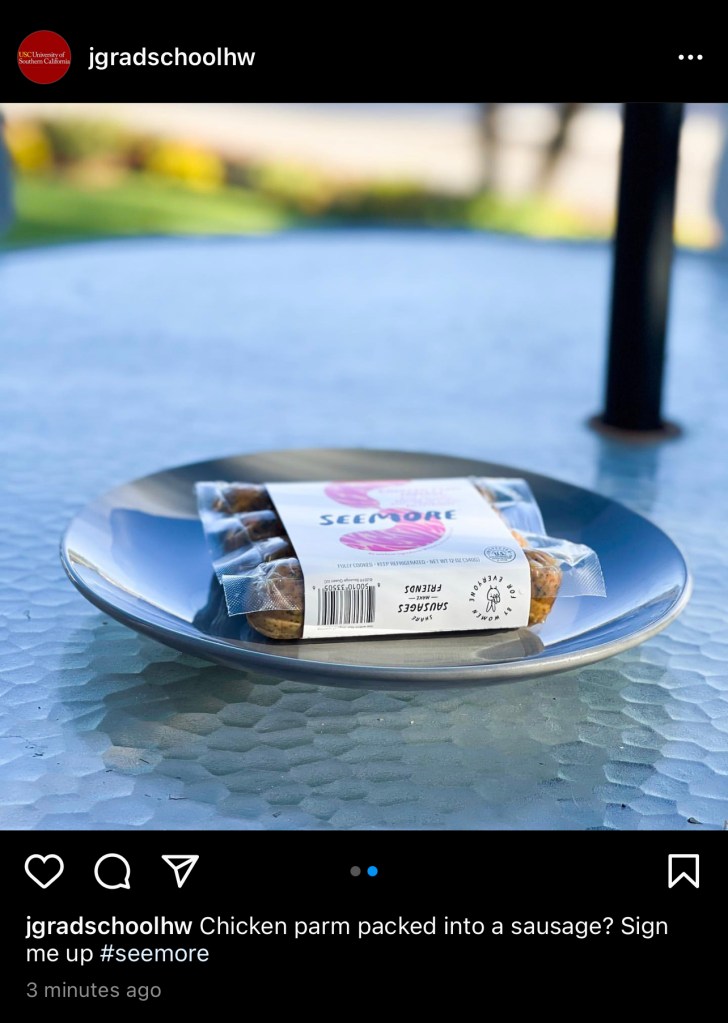Tap jgradschoolhw username in the caption
The width and height of the screenshot is (728, 1023).
109,926
